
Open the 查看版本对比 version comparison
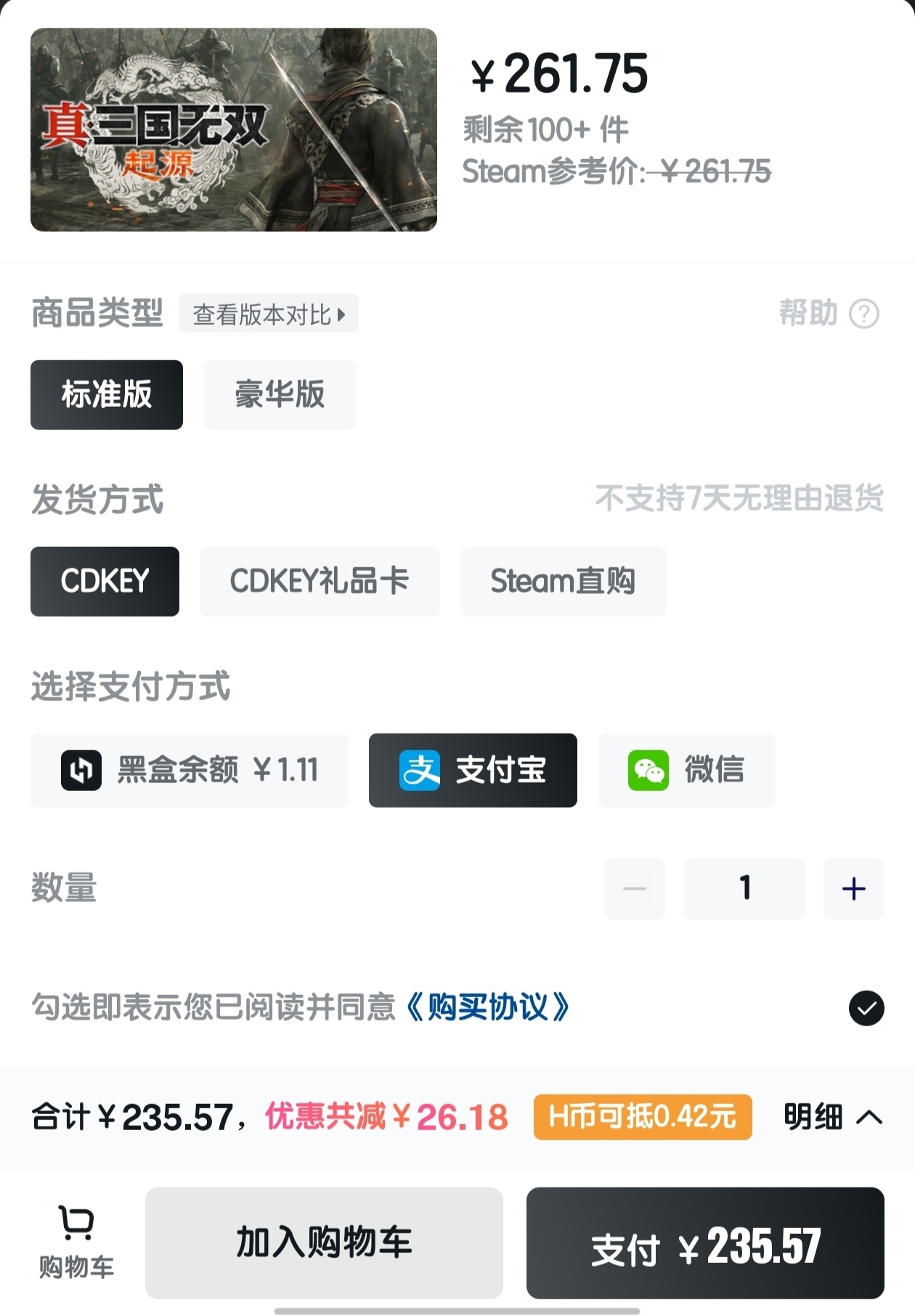269,314
